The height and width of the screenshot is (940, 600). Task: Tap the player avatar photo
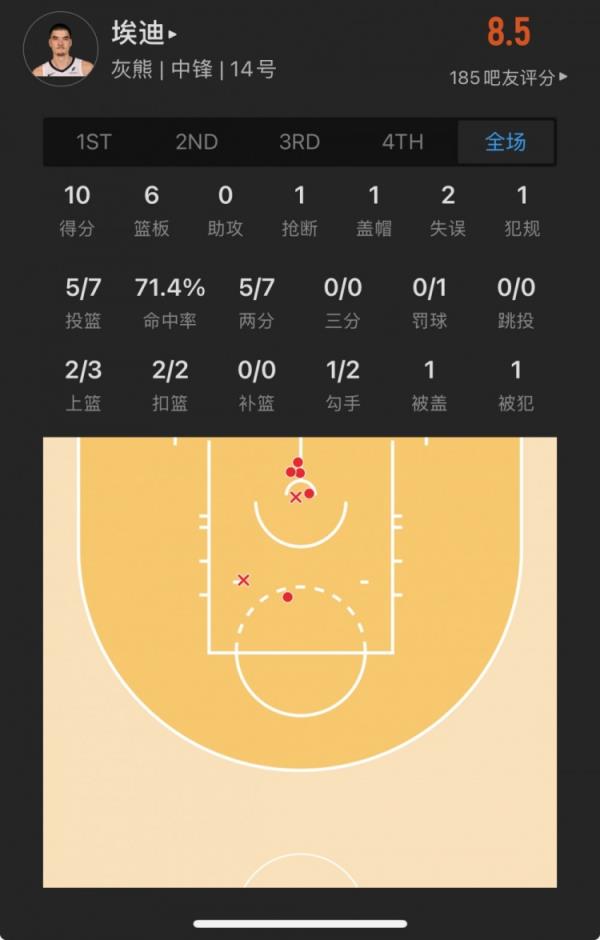click(59, 49)
